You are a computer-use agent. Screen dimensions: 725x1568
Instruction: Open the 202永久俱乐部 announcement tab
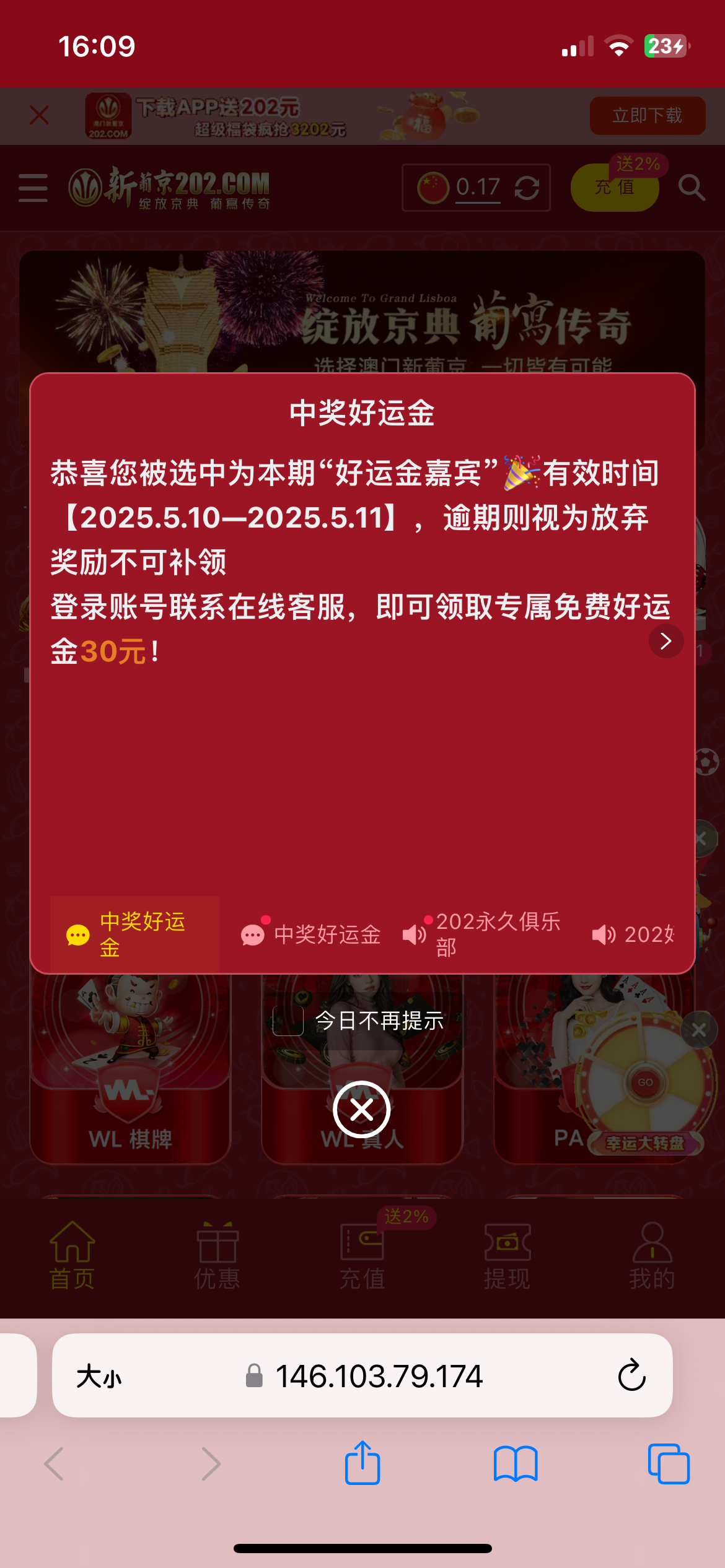tap(483, 934)
